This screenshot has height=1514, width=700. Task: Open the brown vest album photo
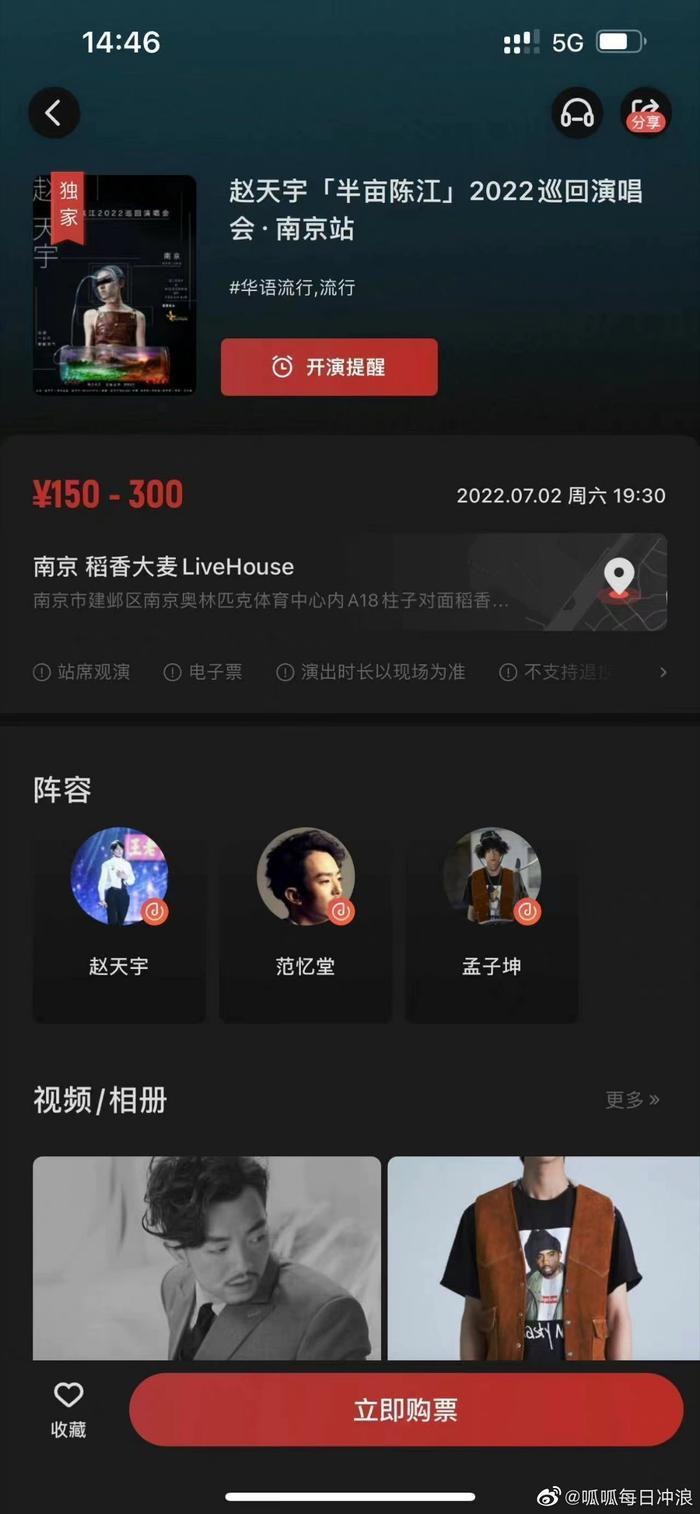click(x=543, y=1257)
